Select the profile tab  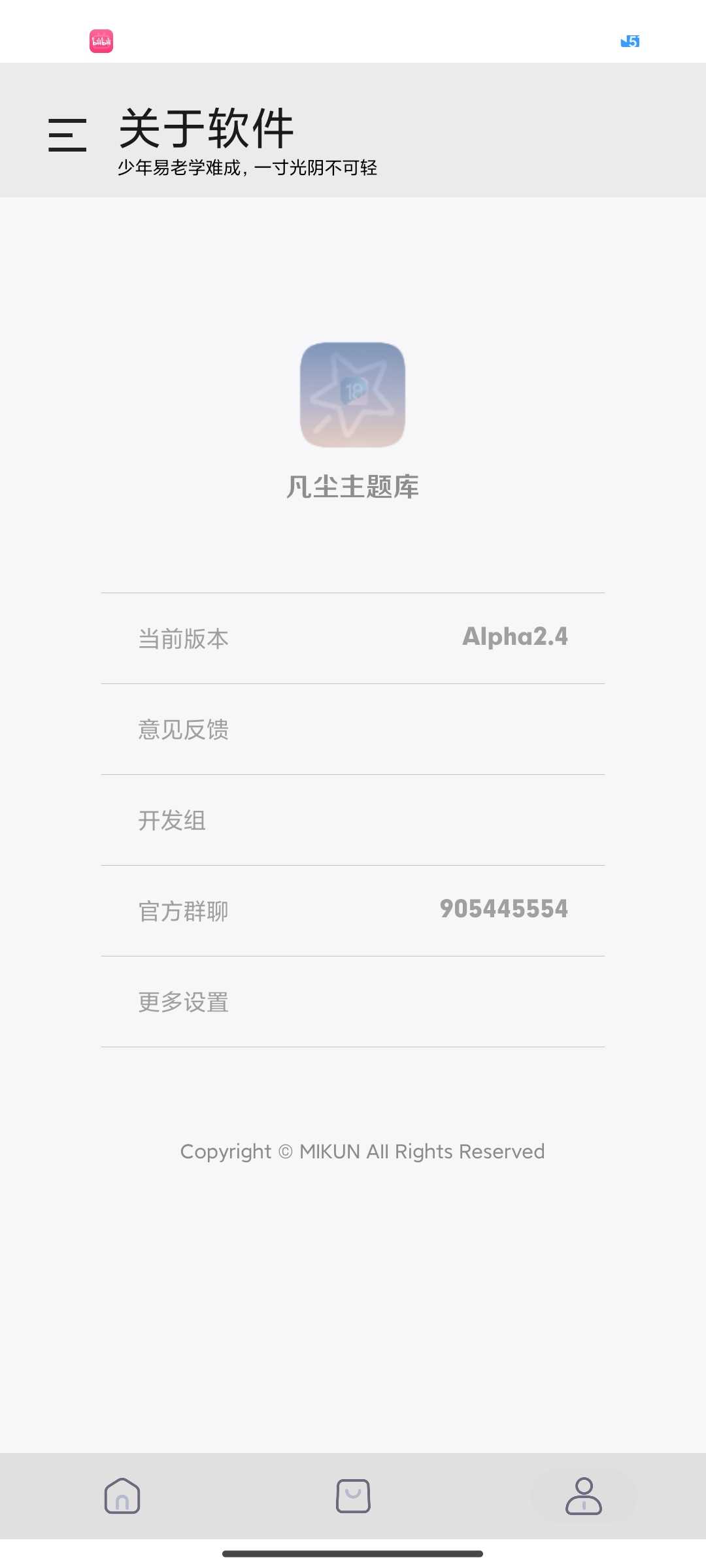click(584, 1496)
